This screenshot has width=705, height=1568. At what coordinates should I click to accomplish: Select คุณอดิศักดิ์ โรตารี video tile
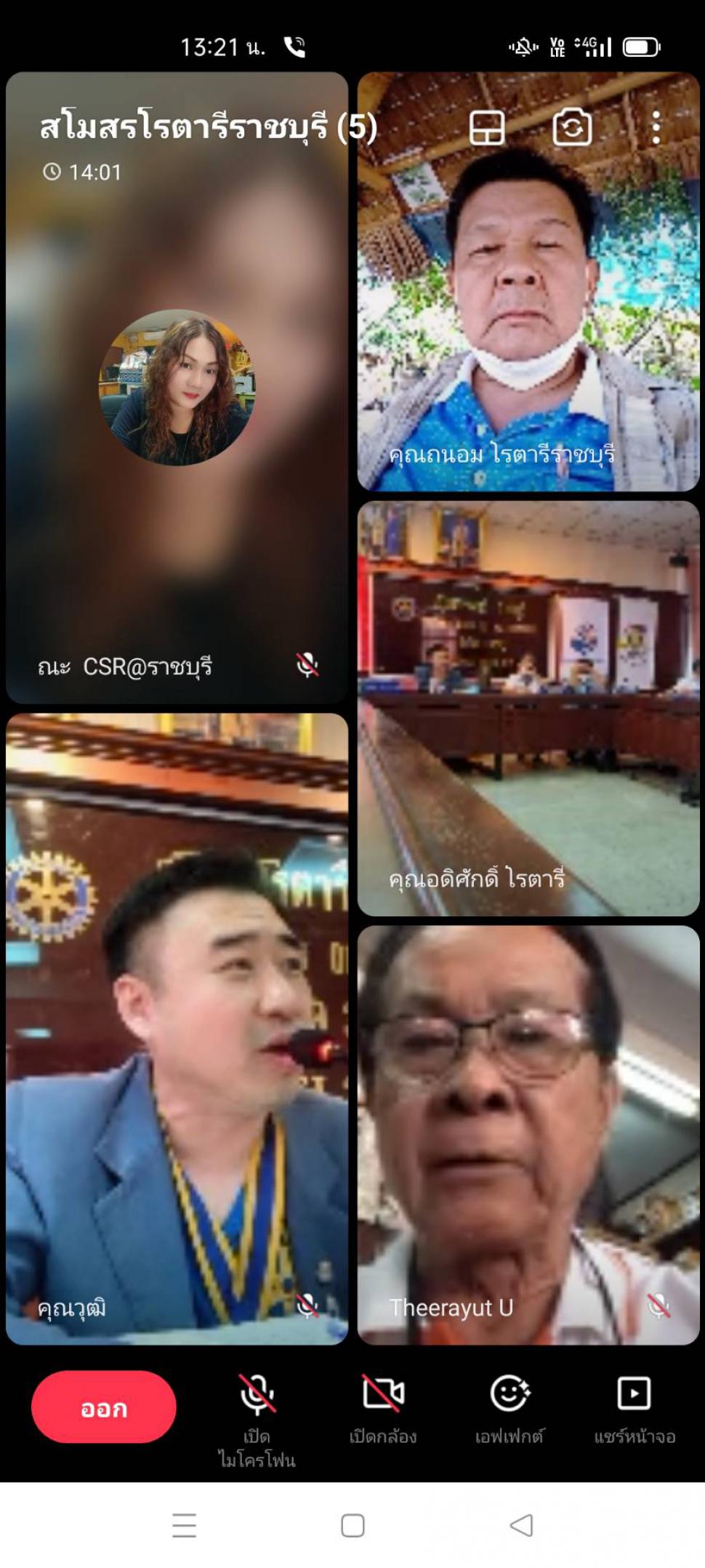click(x=528, y=708)
